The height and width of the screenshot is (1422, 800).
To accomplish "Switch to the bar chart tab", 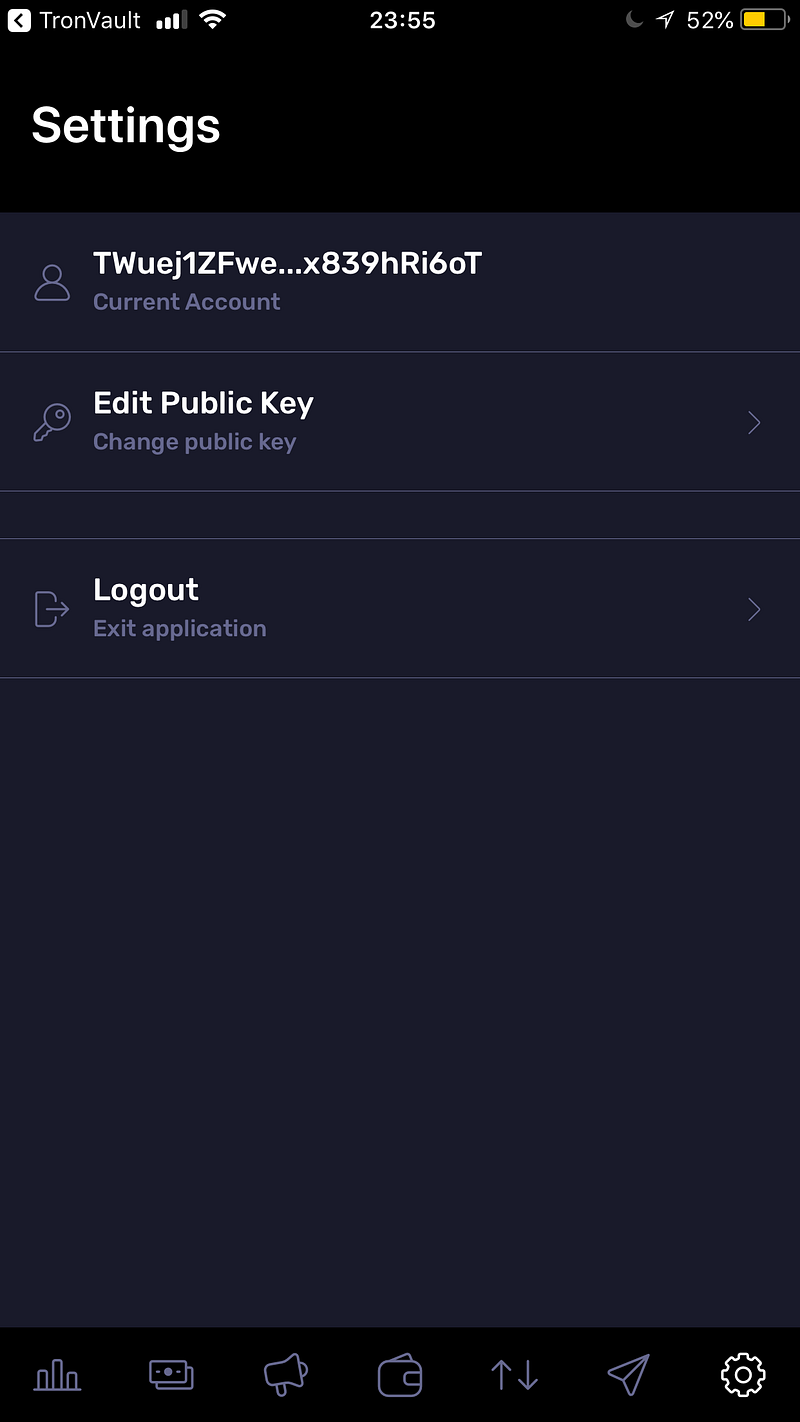I will point(57,1375).
